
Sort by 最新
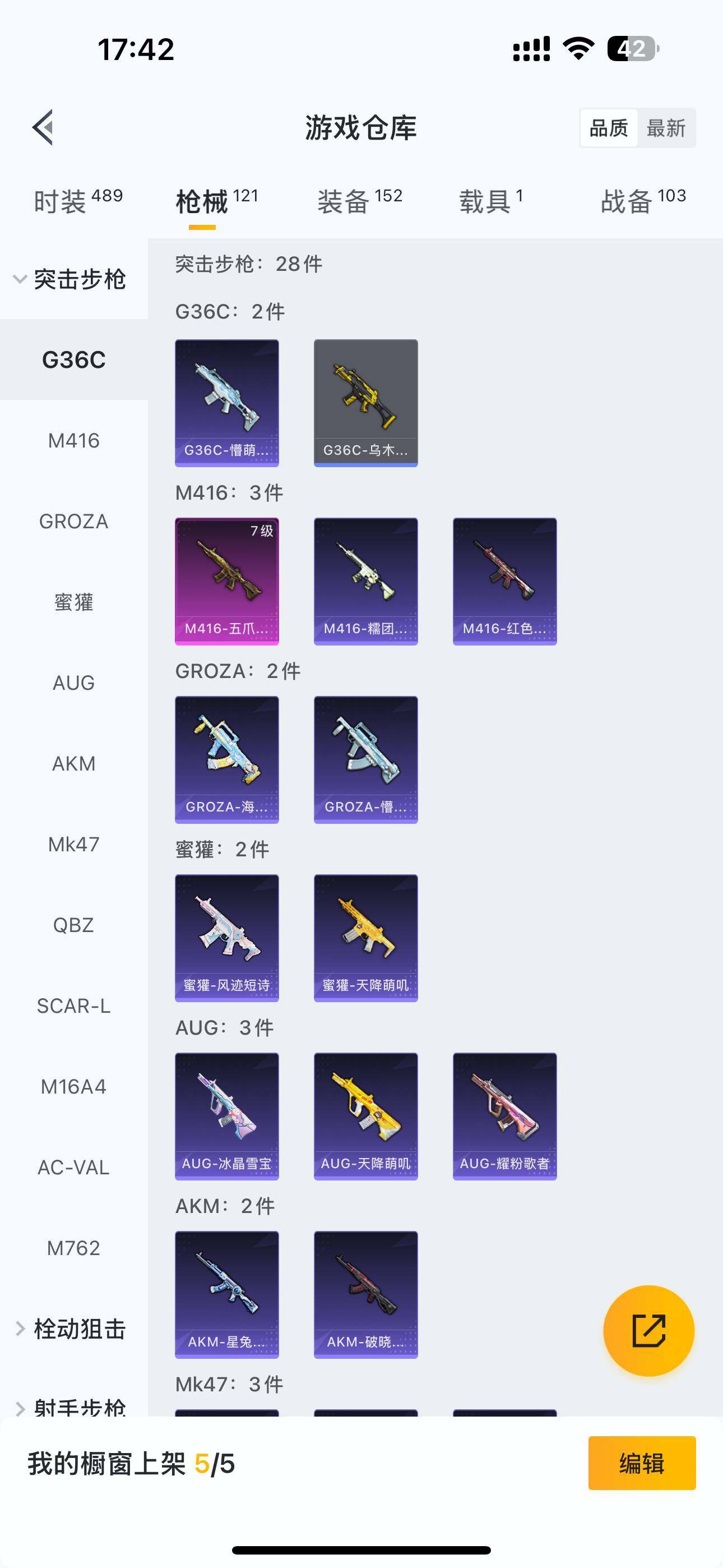pos(665,128)
